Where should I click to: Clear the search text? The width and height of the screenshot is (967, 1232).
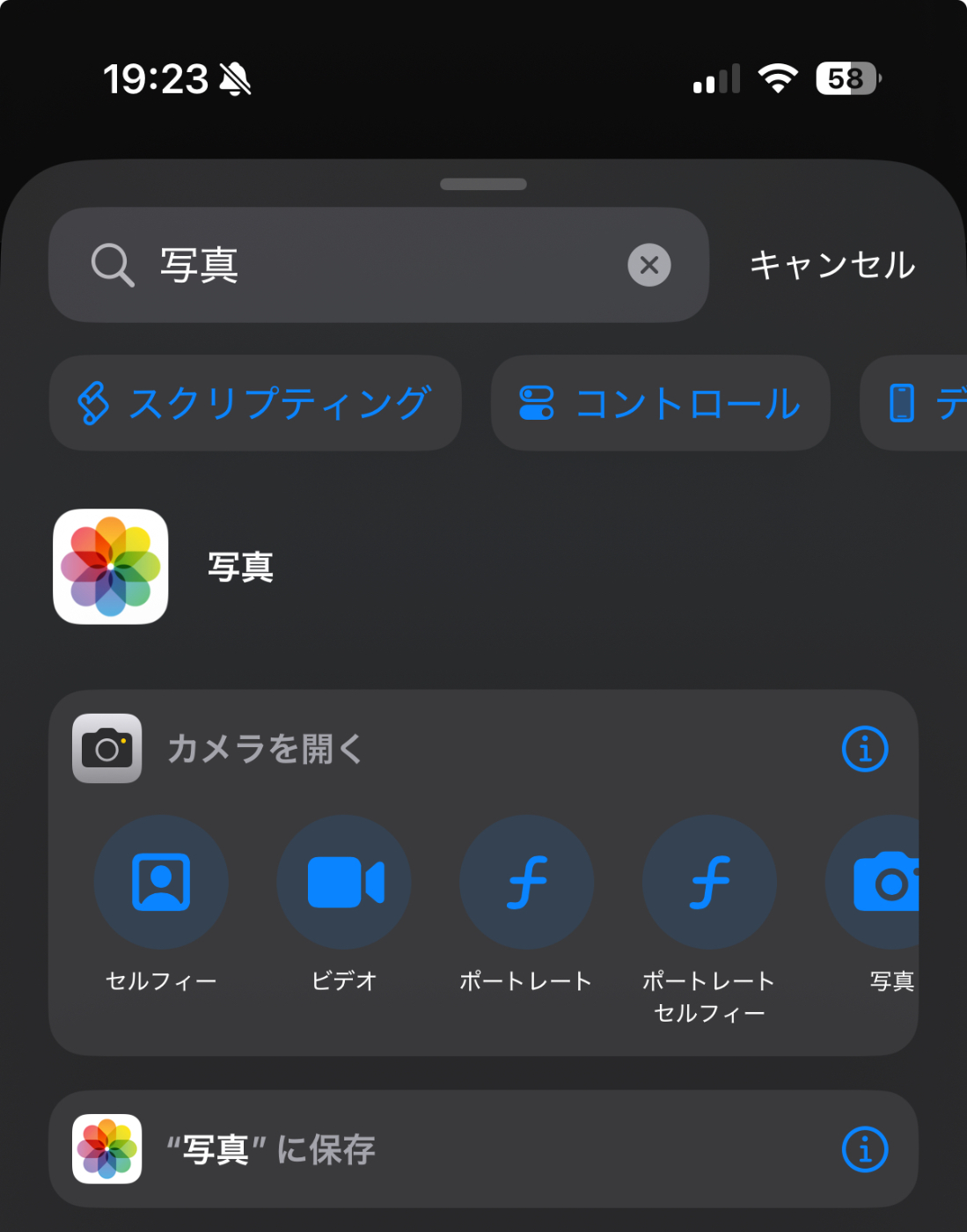[x=648, y=265]
